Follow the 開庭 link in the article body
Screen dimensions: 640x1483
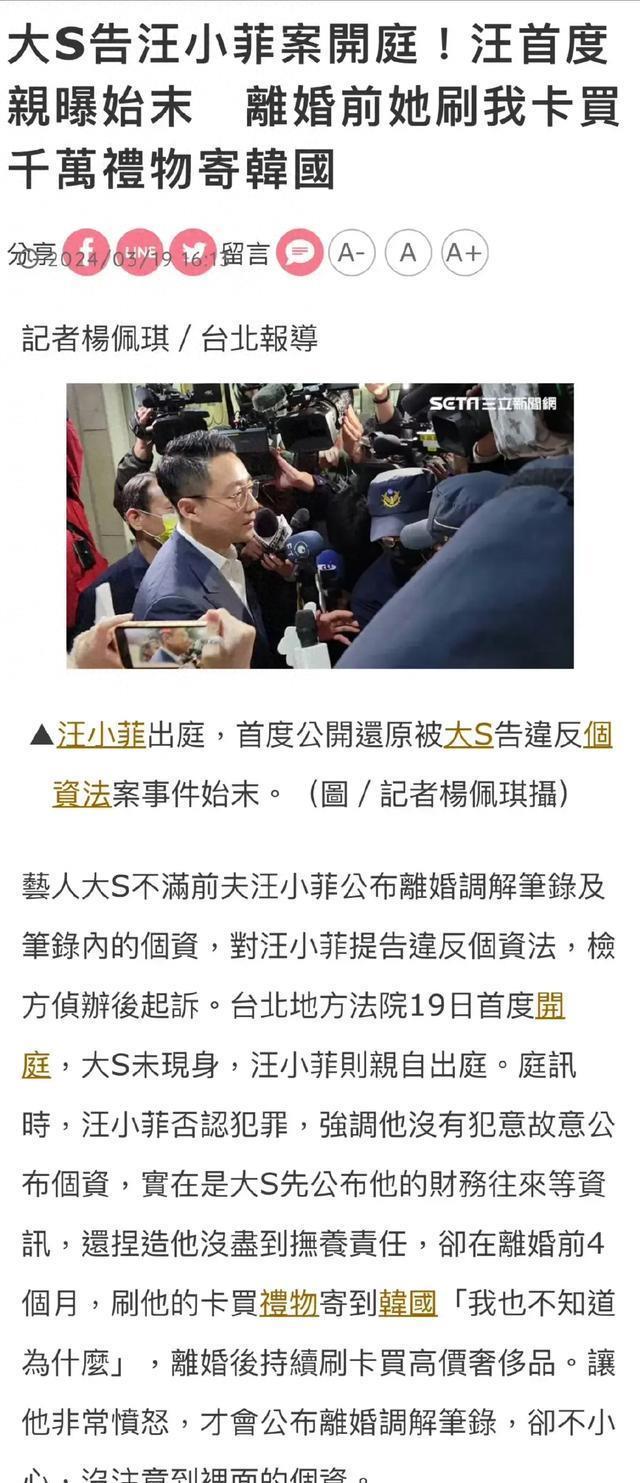(550, 1005)
